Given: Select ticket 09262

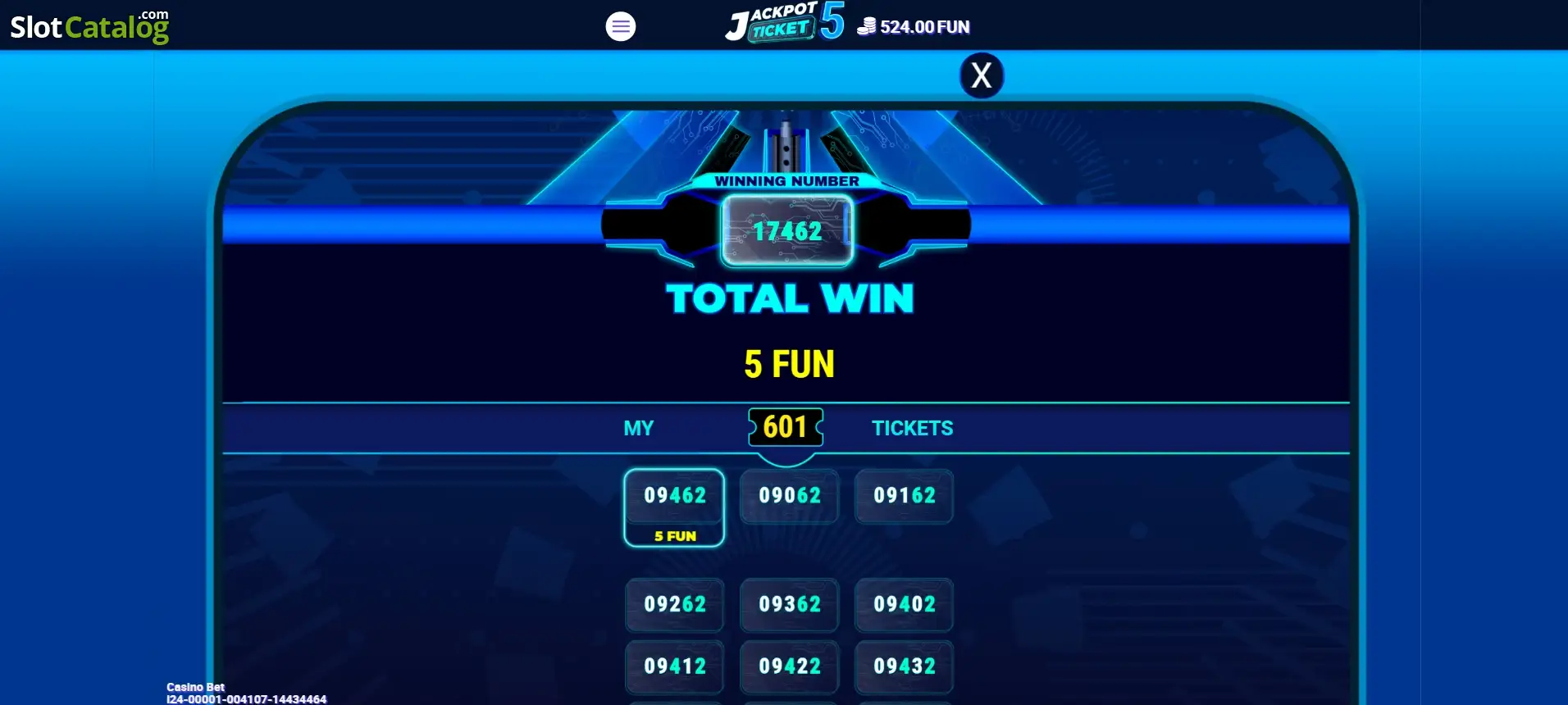Looking at the screenshot, I should tap(674, 604).
